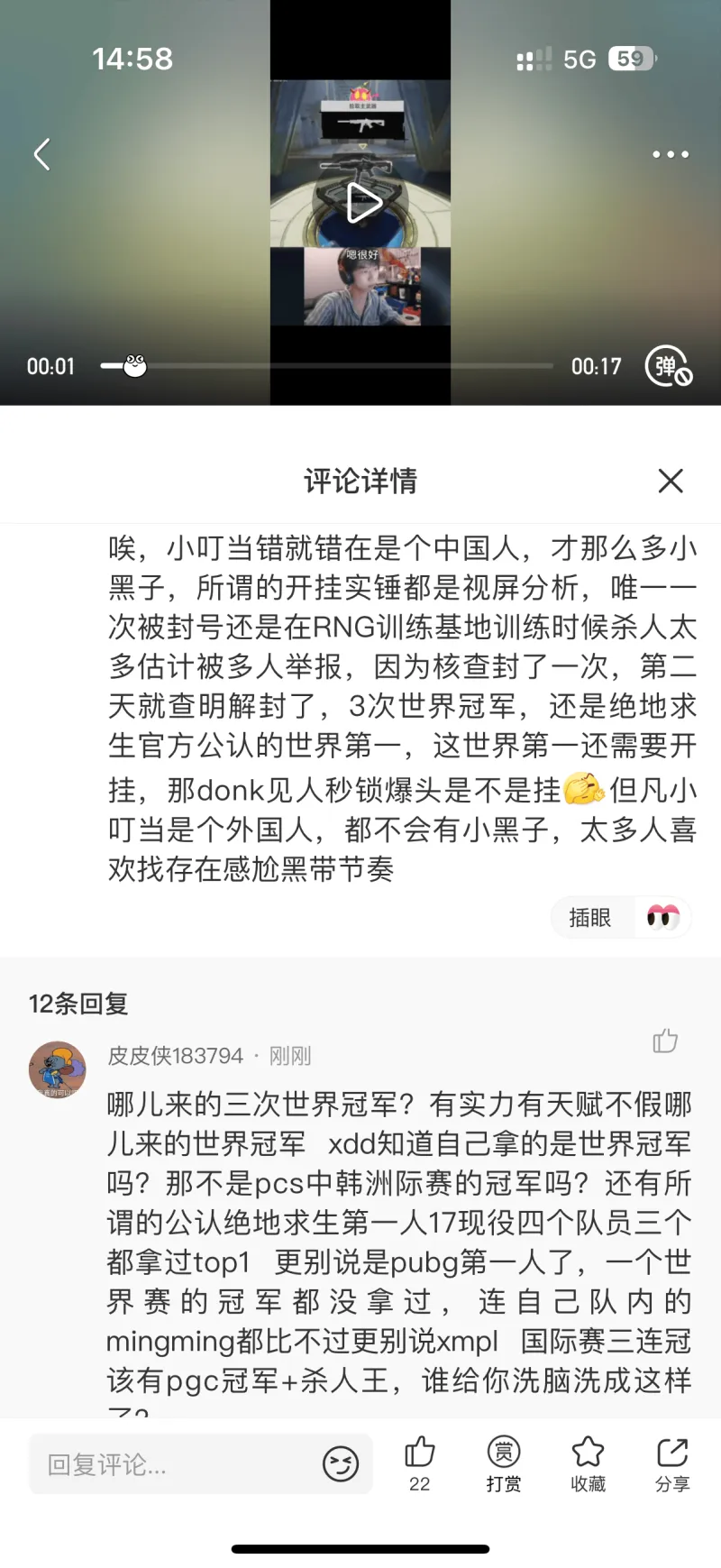
Task: Open 皮皮侠183794's profile avatar
Action: click(58, 1070)
